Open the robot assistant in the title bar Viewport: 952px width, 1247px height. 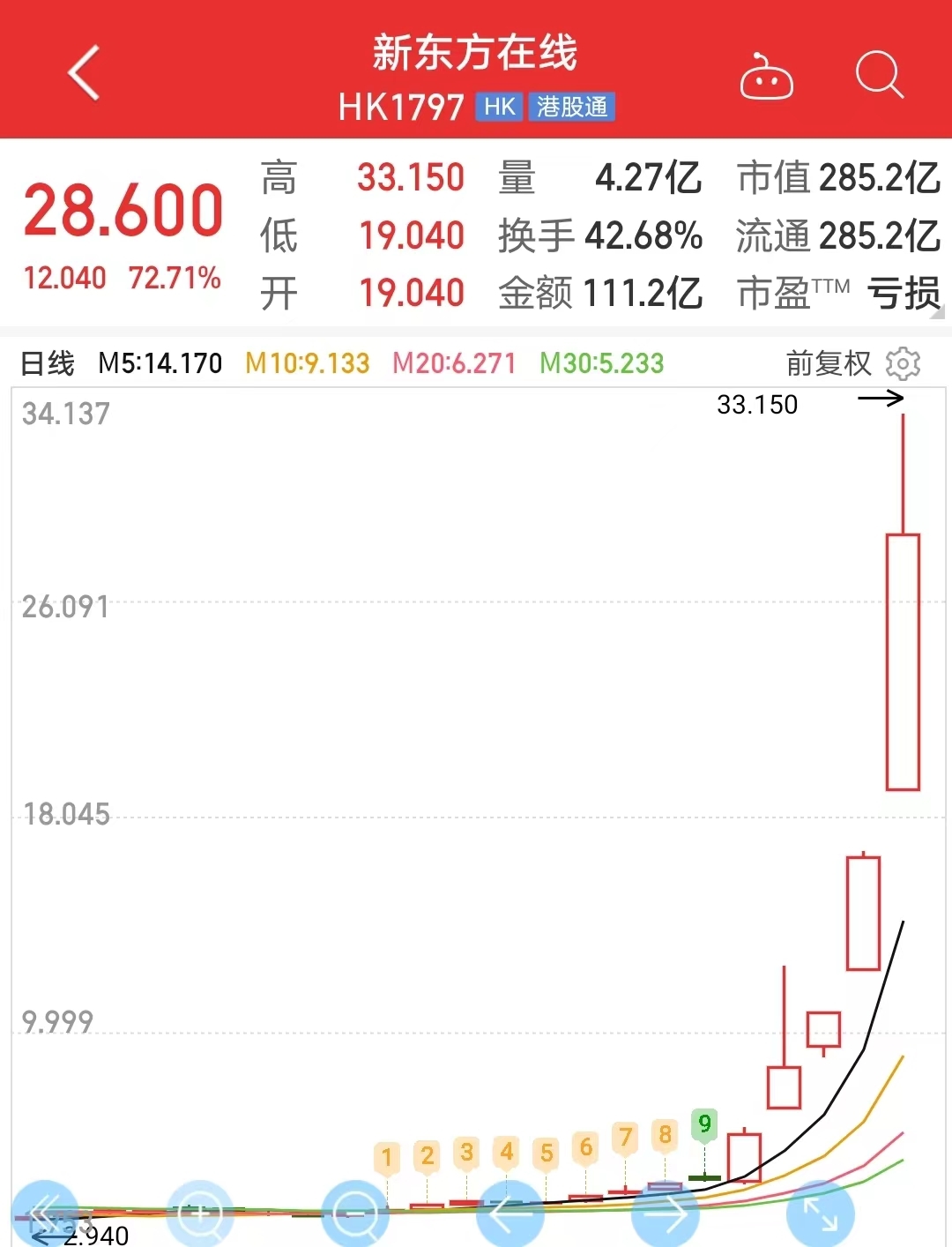coord(767,78)
